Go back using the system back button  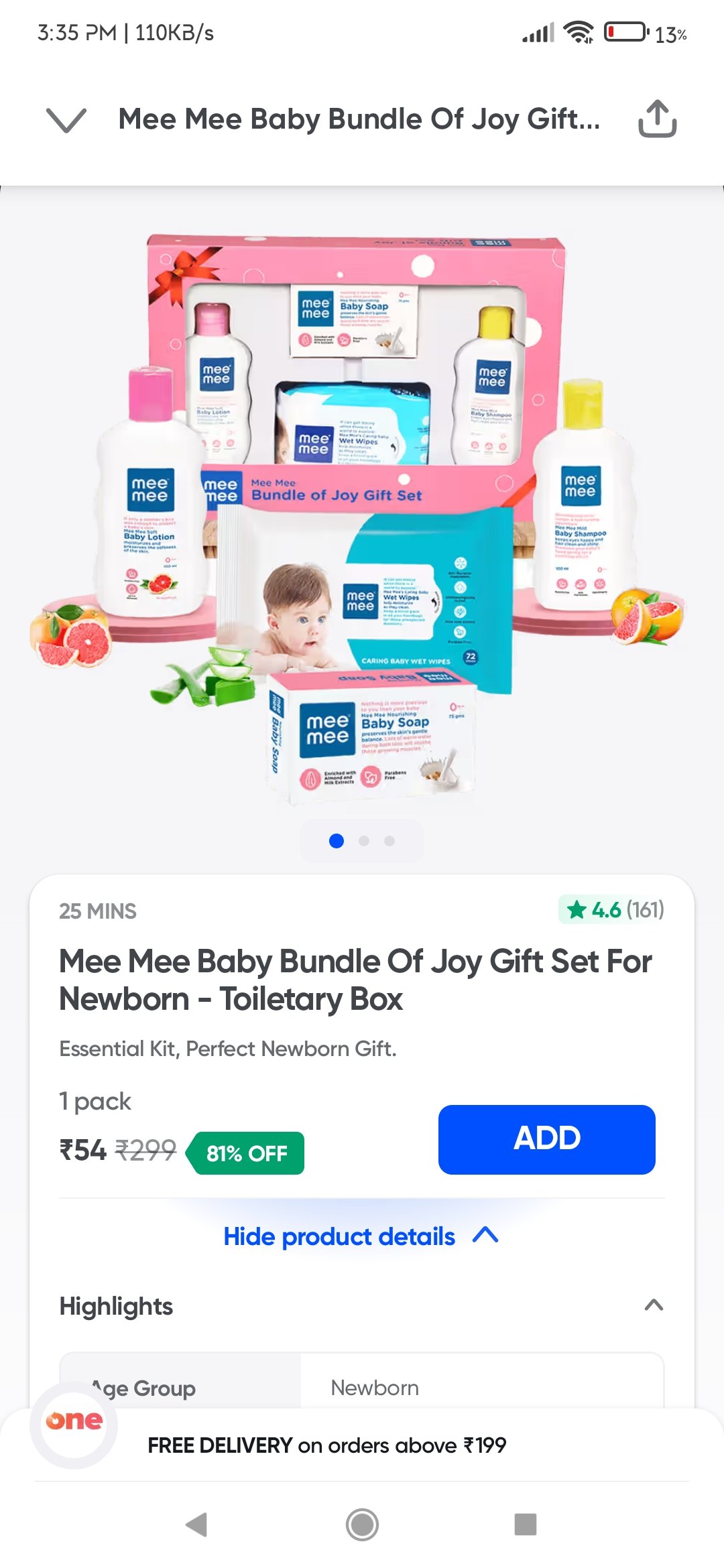point(196,1524)
